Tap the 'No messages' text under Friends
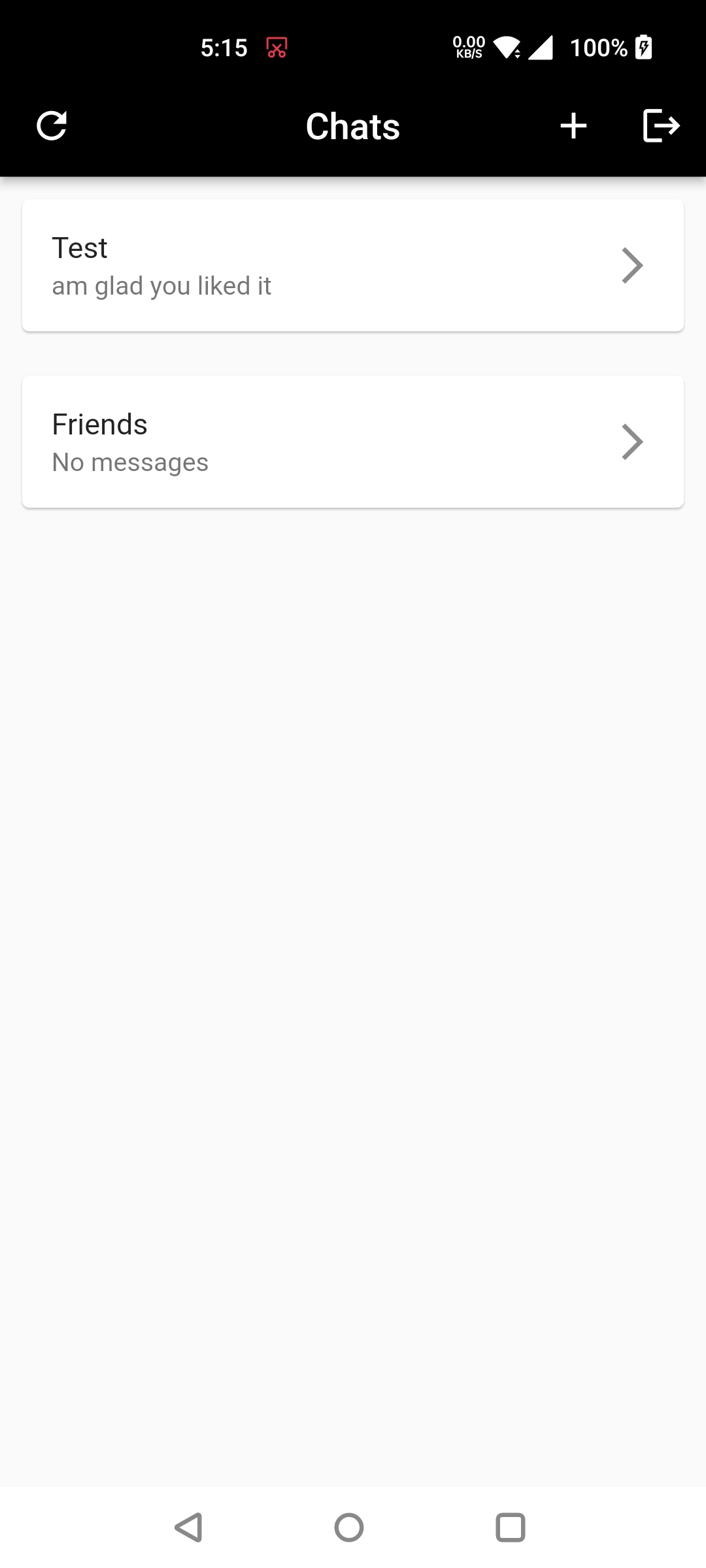 [x=129, y=462]
